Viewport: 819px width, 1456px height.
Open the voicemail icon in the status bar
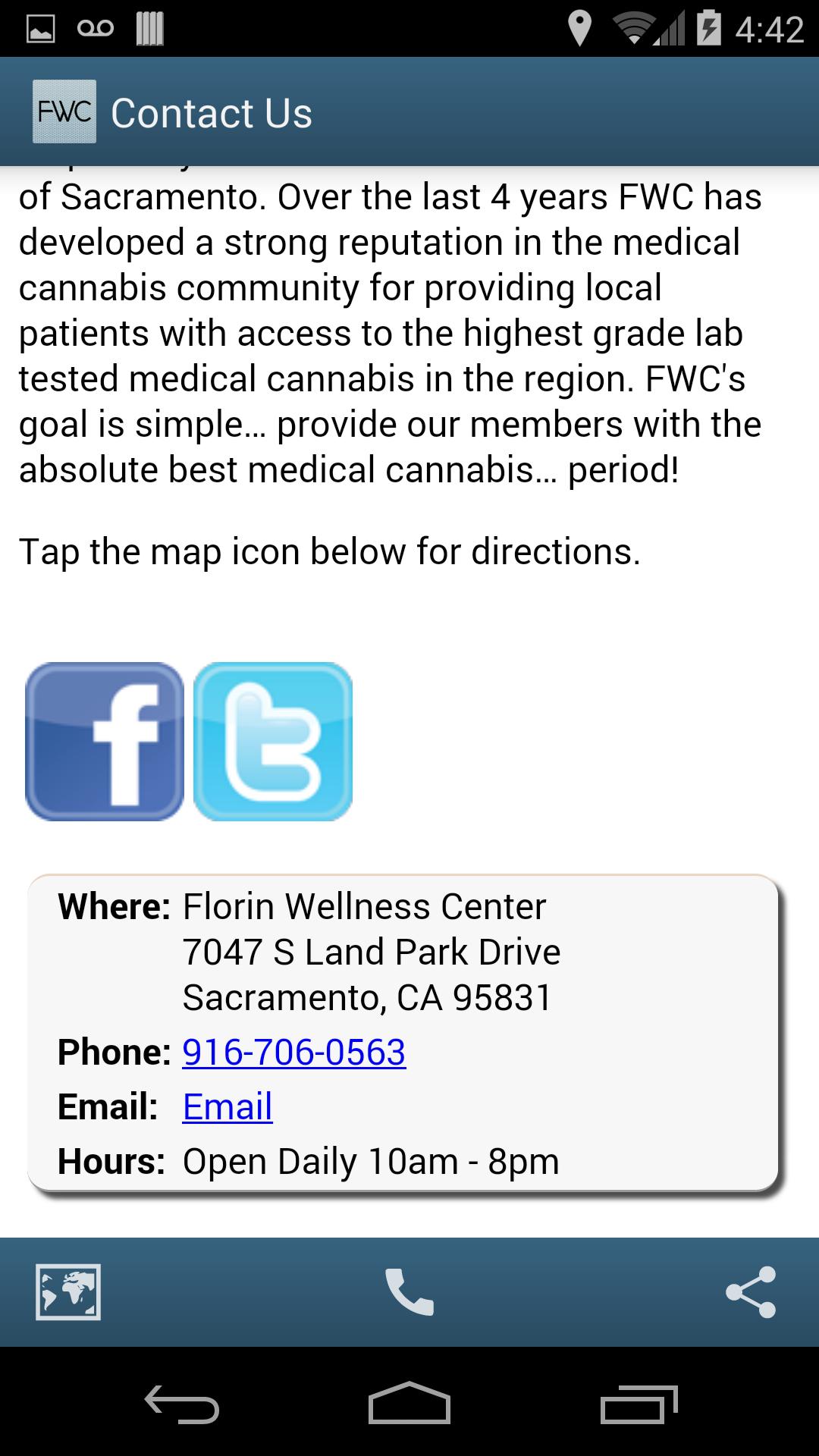[x=96, y=27]
